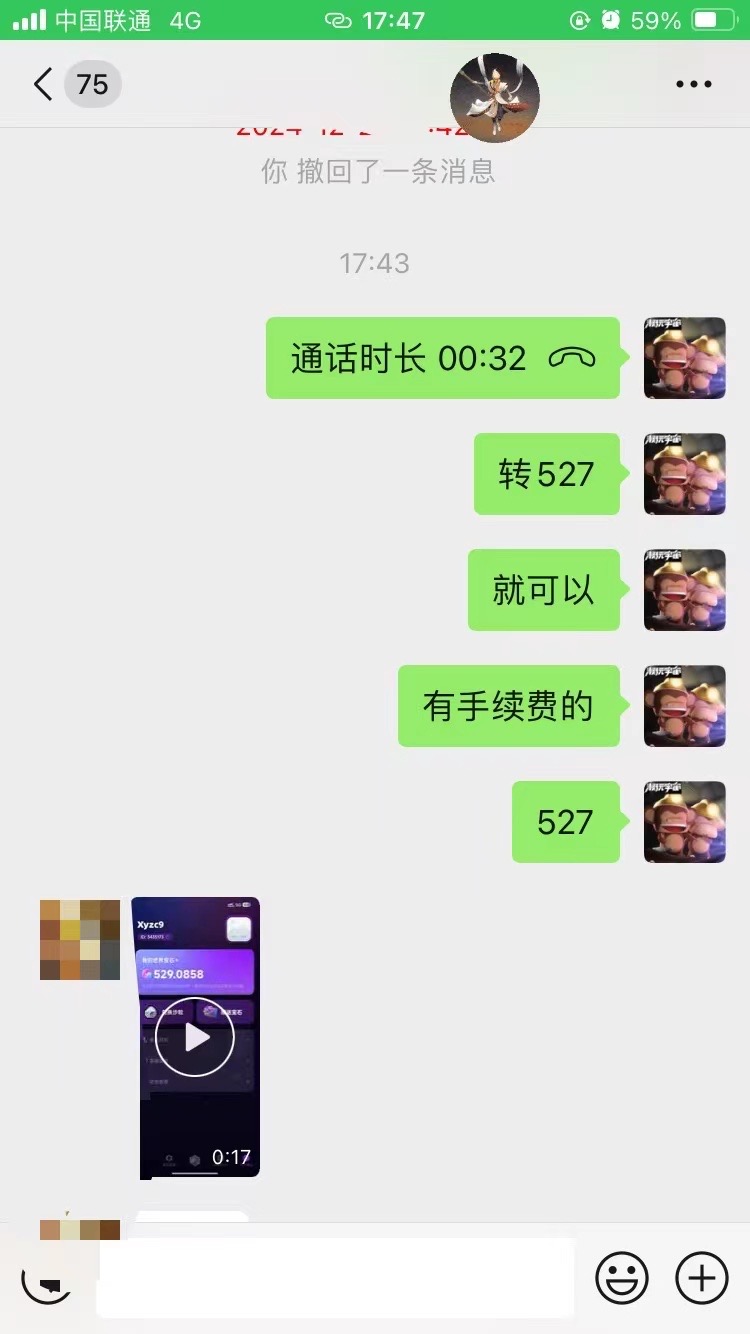View the sender avatar beside 通话时长 message
750x1334 pixels.
[685, 358]
